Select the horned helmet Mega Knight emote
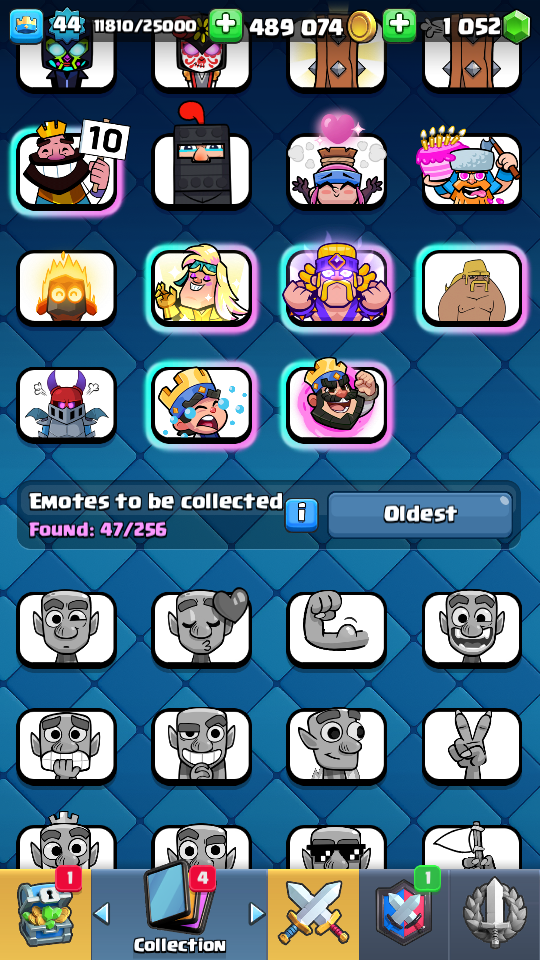The width and height of the screenshot is (540, 960). click(x=67, y=403)
